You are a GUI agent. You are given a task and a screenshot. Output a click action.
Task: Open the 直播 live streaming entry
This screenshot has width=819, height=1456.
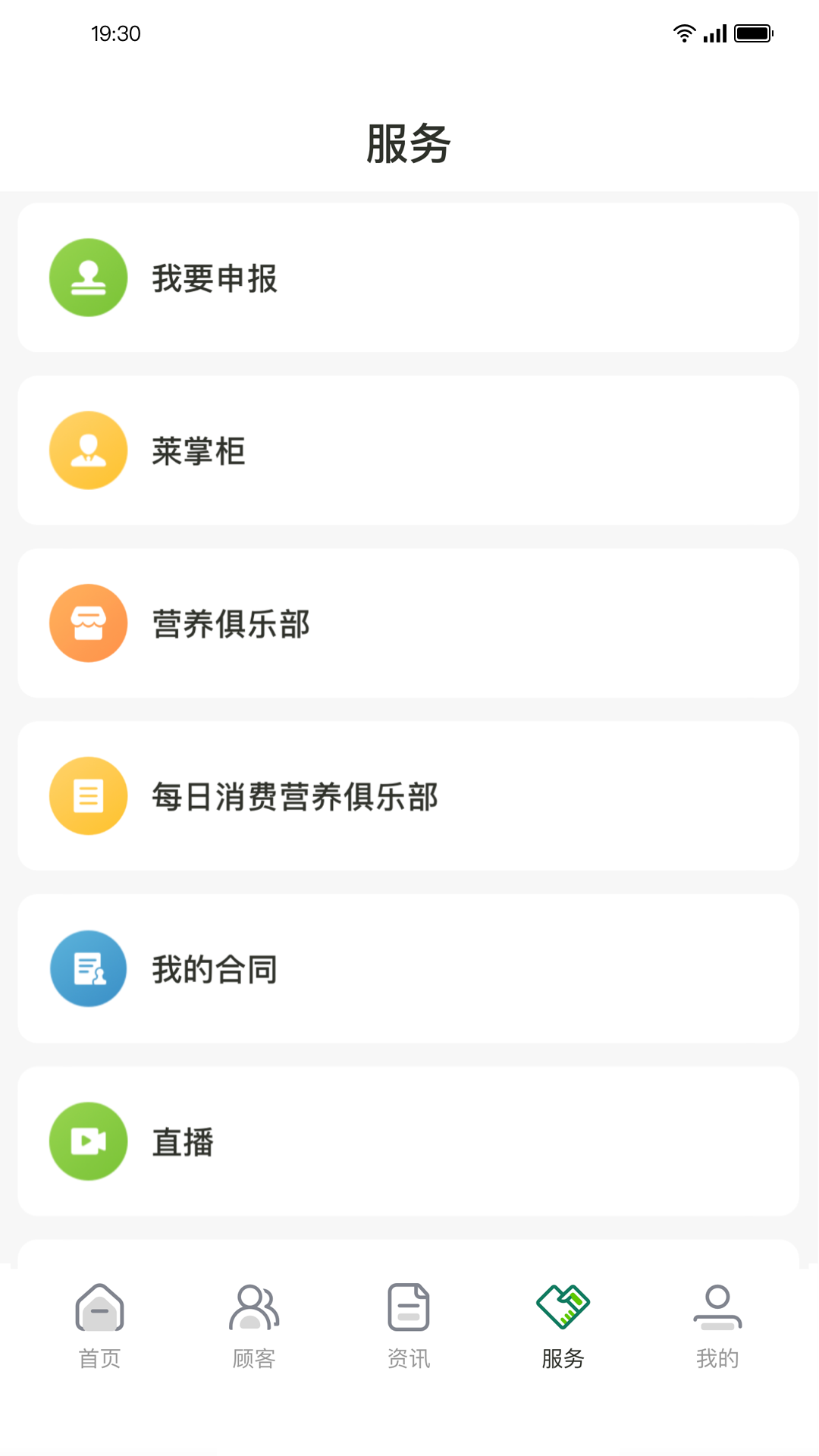pyautogui.click(x=409, y=1141)
